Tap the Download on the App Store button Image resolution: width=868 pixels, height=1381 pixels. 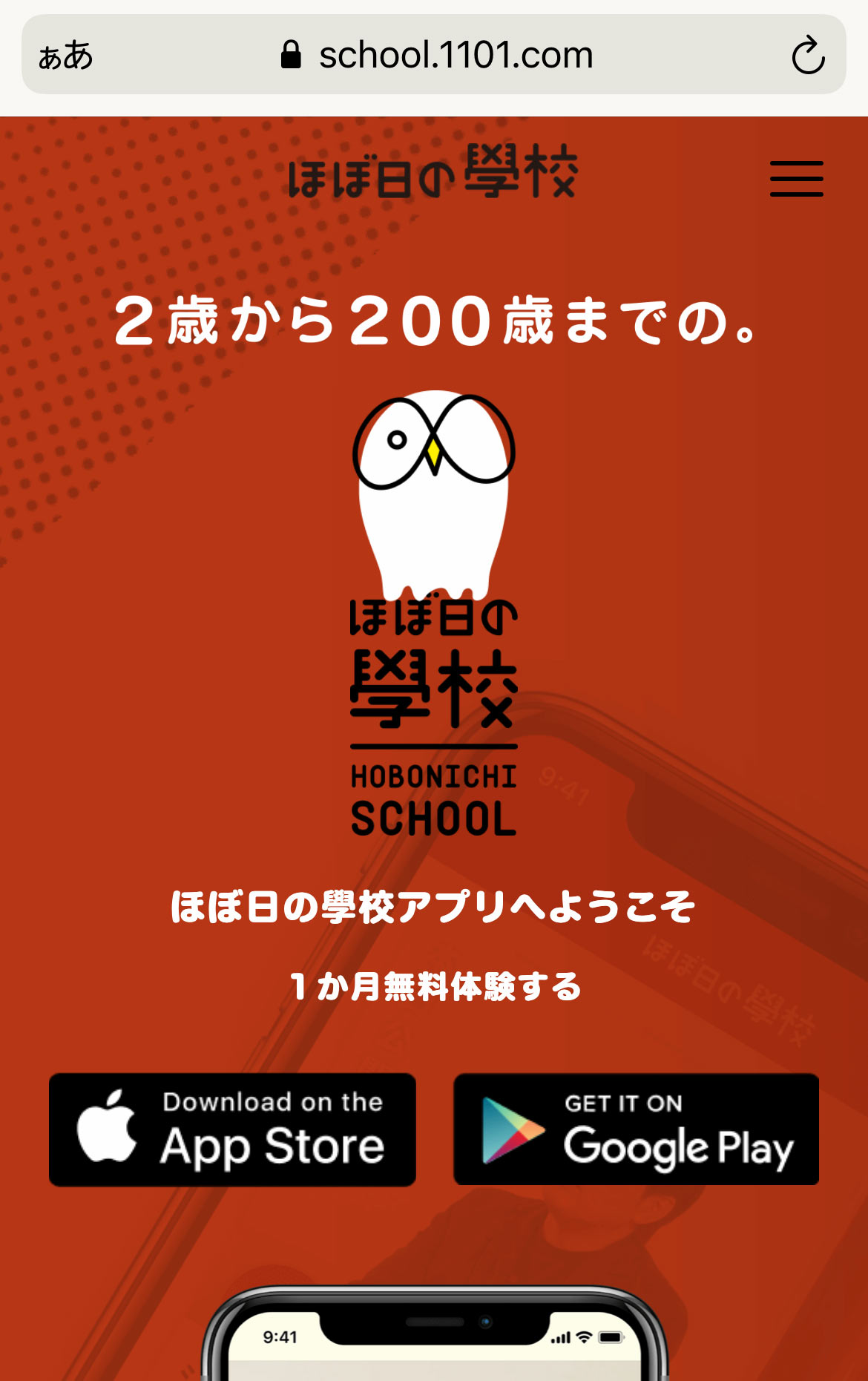tap(232, 1129)
